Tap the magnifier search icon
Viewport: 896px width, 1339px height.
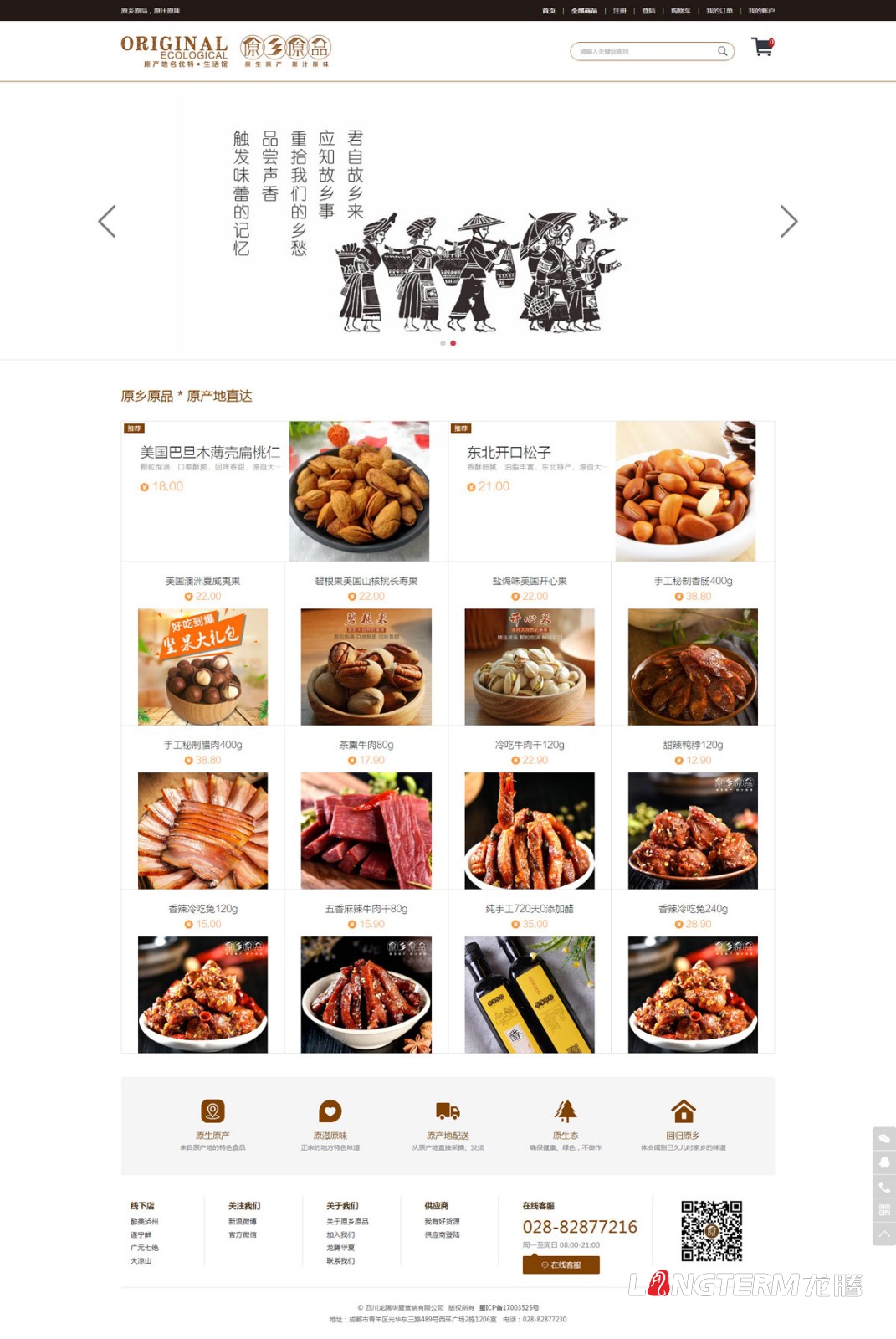pyautogui.click(x=722, y=51)
